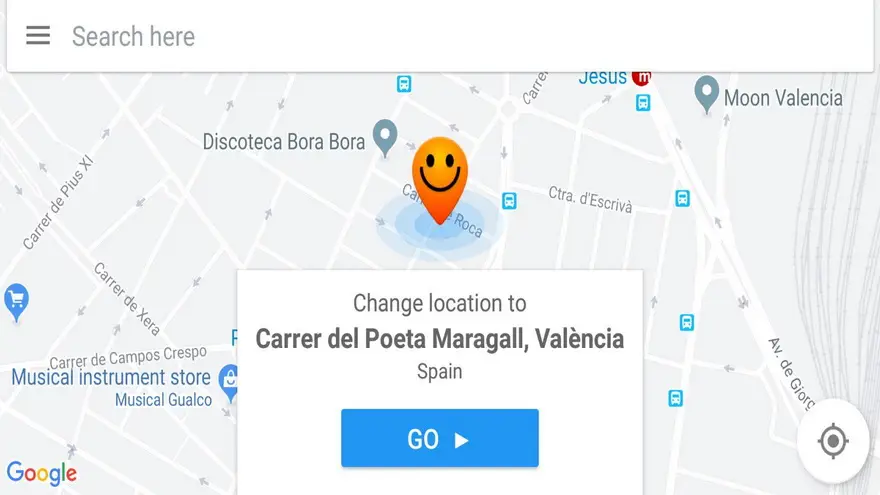Center map on my current location
Image resolution: width=880 pixels, height=495 pixels.
click(x=832, y=441)
